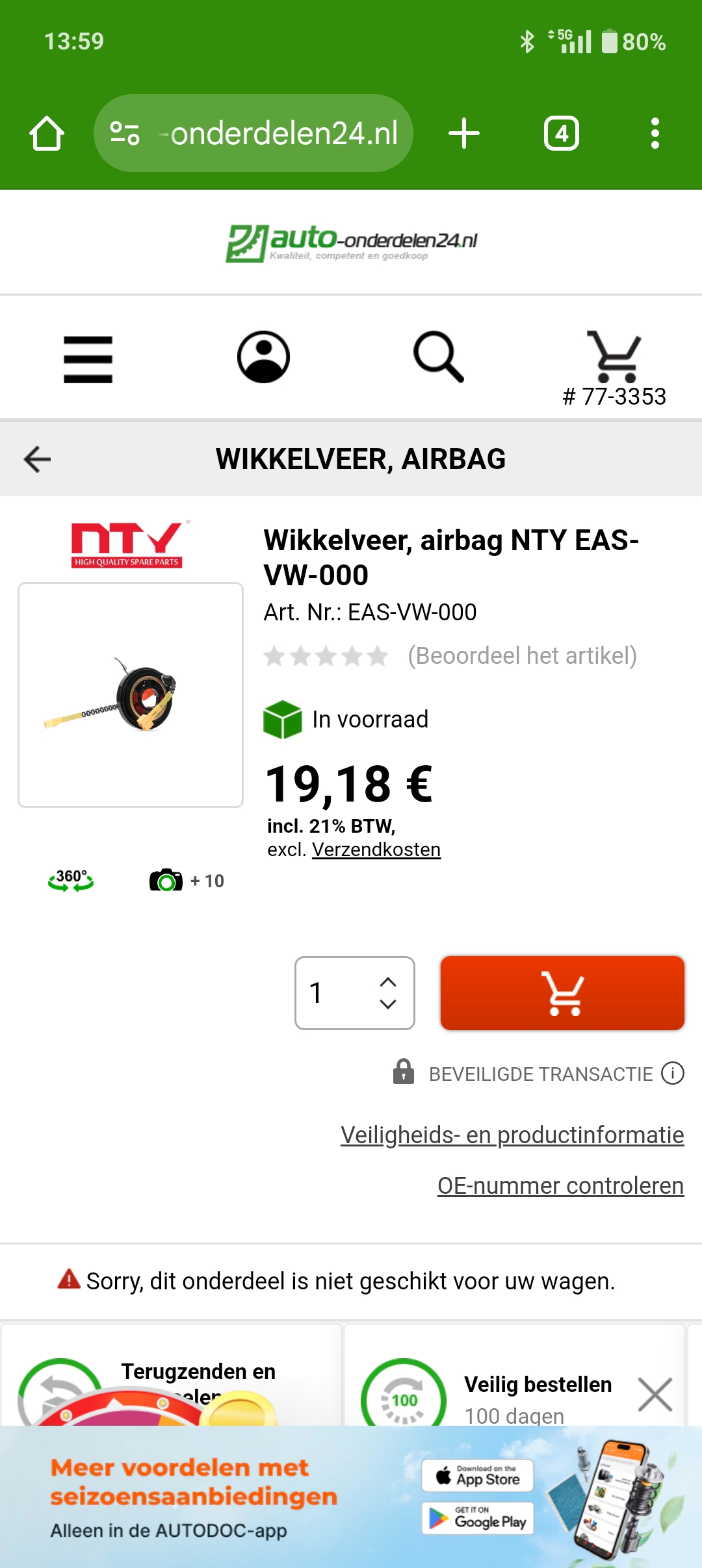Open the user account profile
702x1568 pixels.
coord(263,357)
